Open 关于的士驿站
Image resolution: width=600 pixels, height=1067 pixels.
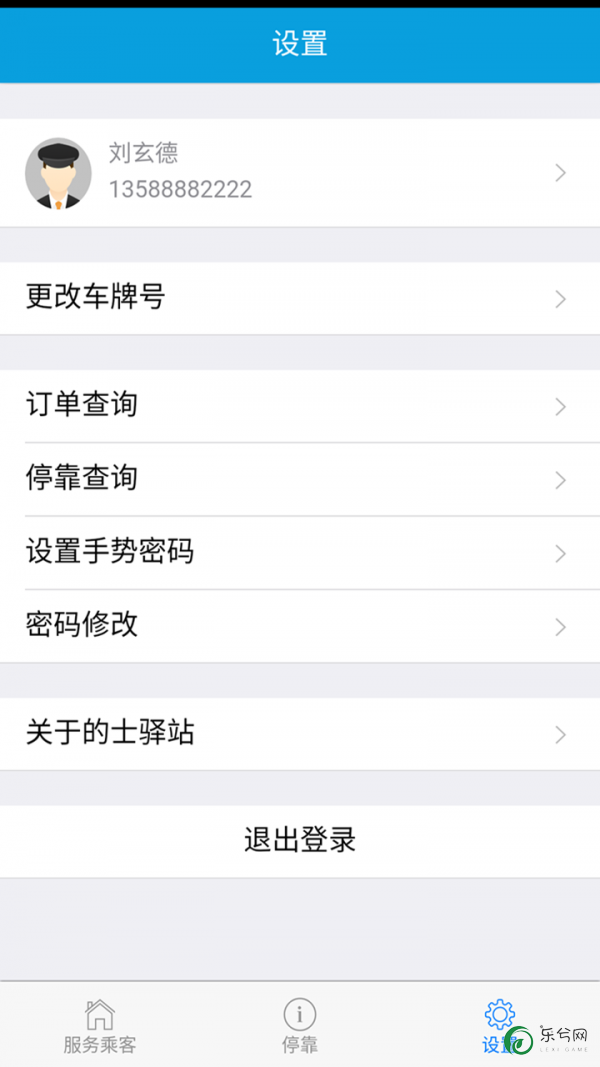[300, 734]
